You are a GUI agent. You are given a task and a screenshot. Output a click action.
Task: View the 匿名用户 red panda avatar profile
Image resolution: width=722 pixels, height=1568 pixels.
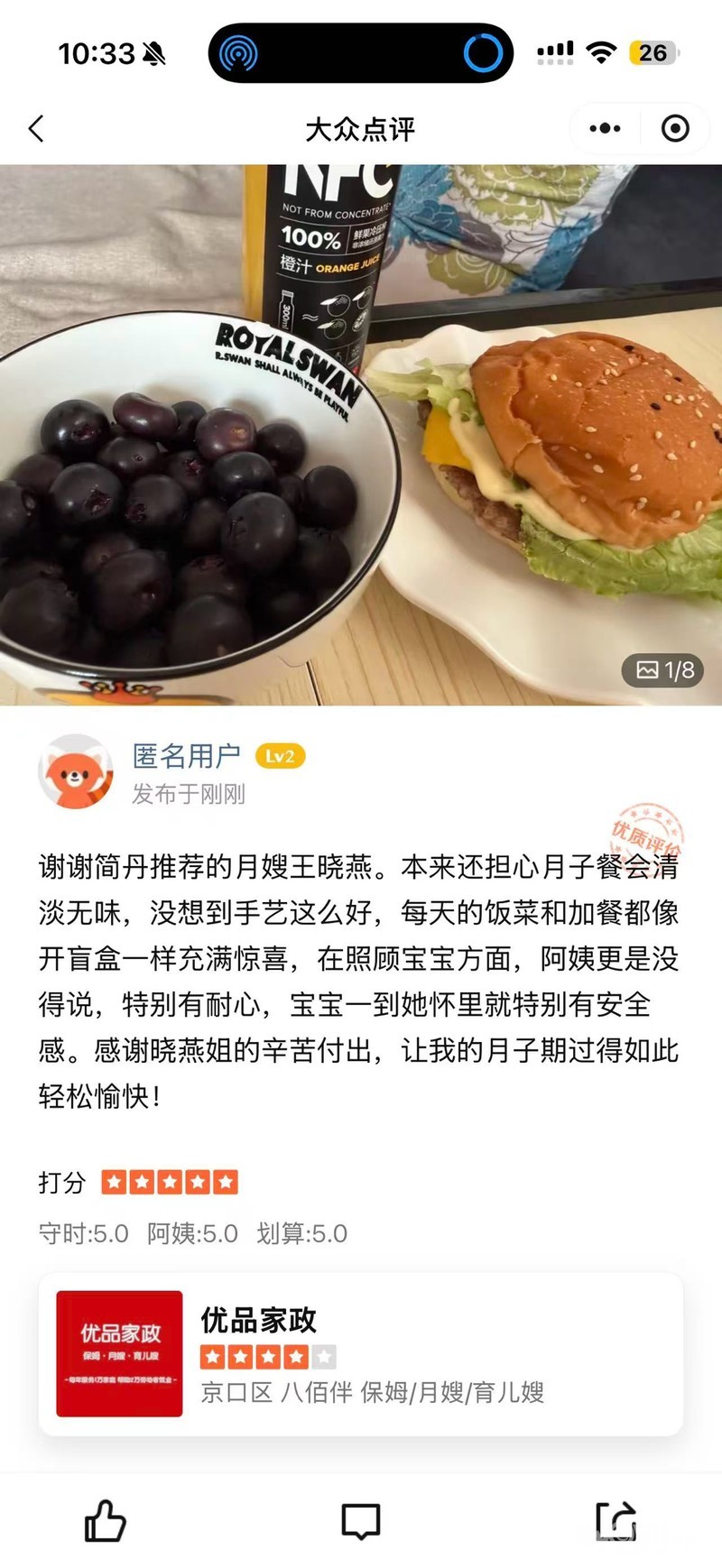76,772
